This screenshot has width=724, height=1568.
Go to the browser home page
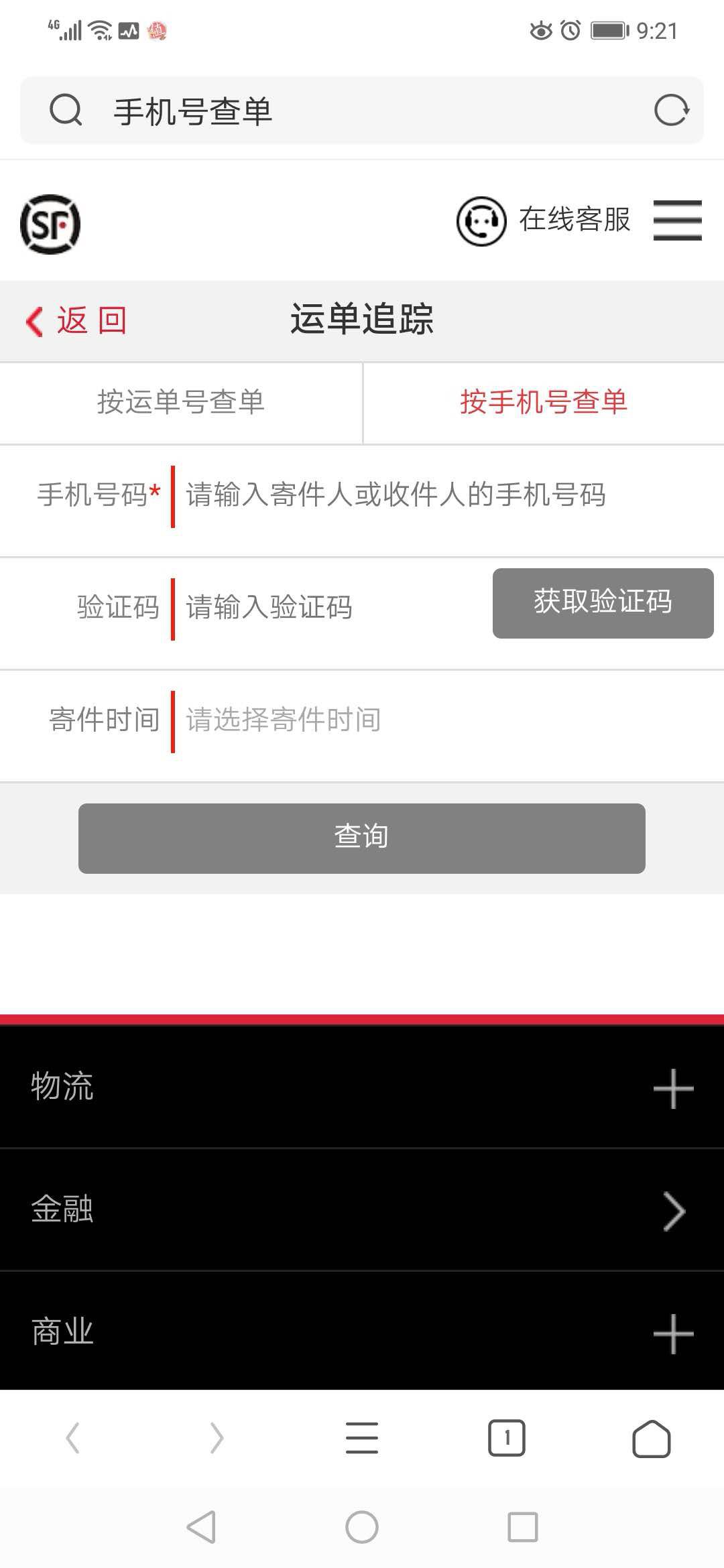point(651,1438)
